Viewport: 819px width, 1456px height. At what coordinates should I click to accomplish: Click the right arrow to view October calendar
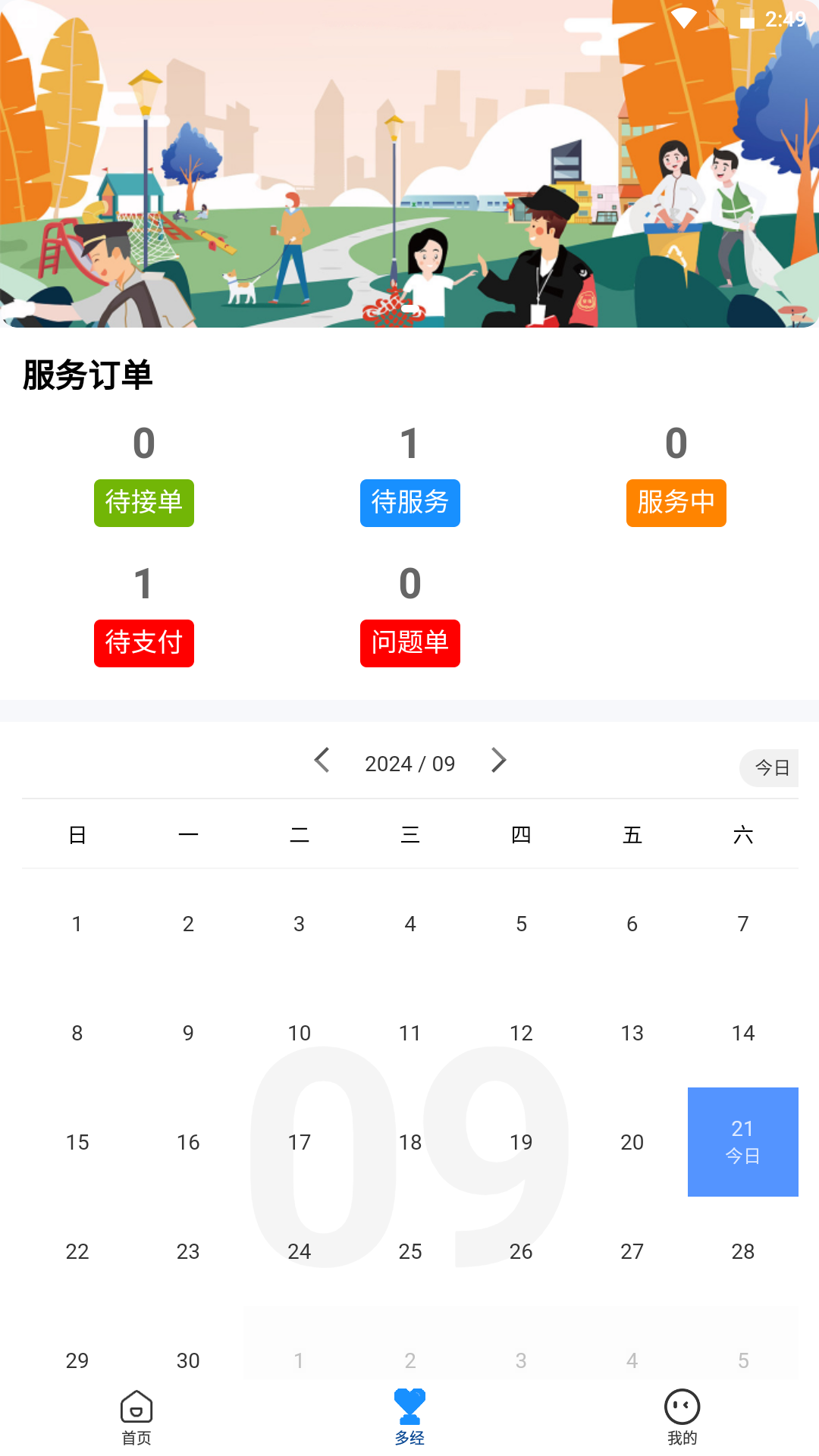click(498, 761)
